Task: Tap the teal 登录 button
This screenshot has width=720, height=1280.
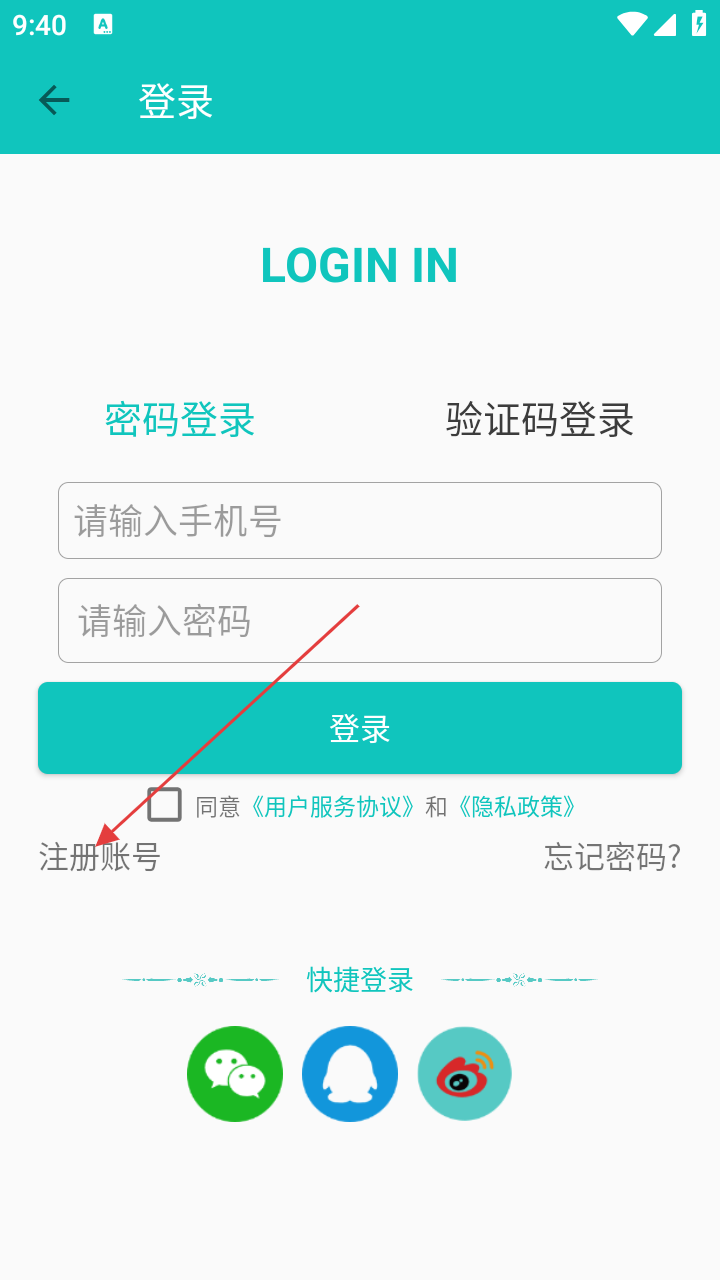Action: pyautogui.click(x=360, y=728)
